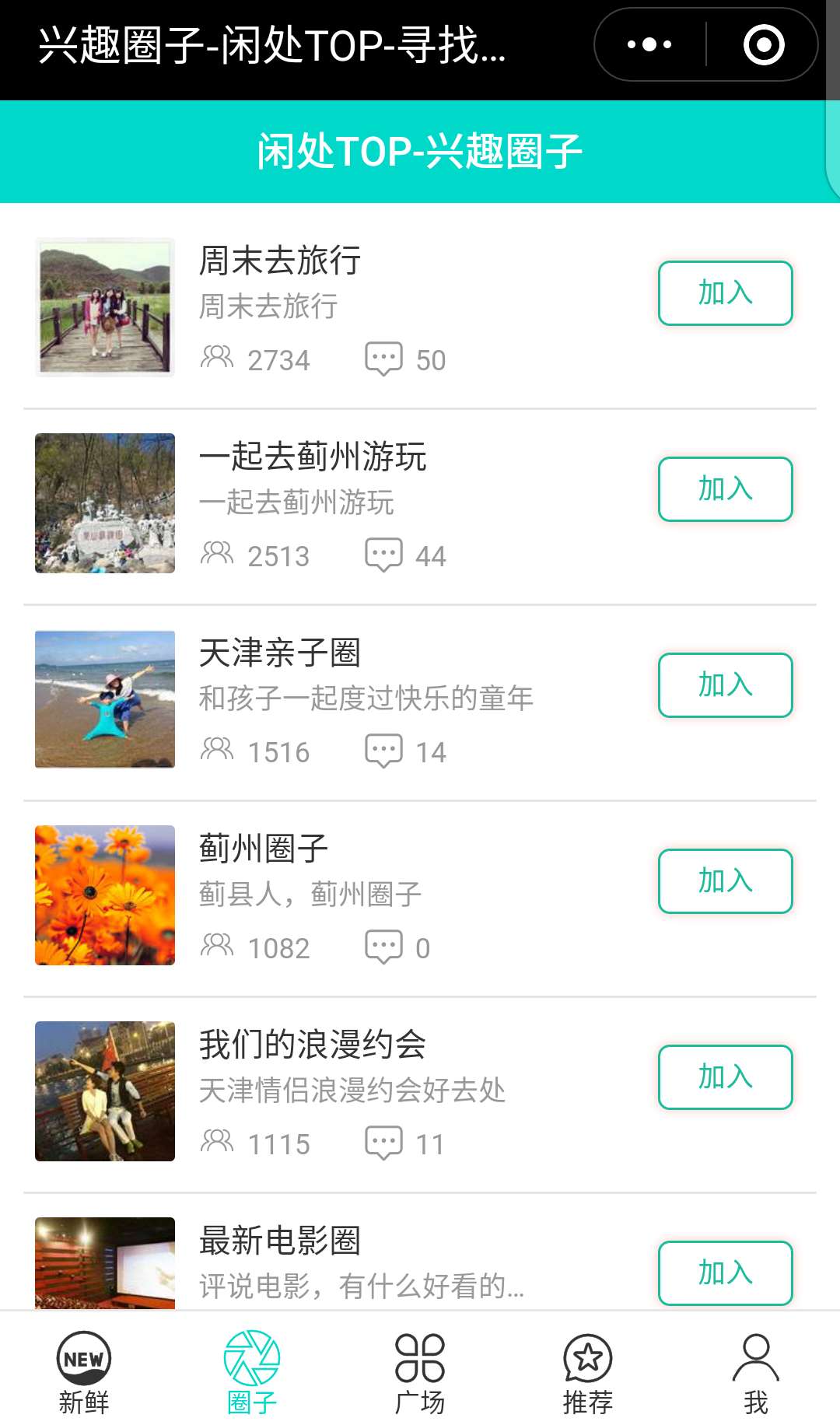840x1425 pixels.
Task: Open the mini program more options menu
Action: coord(649,44)
